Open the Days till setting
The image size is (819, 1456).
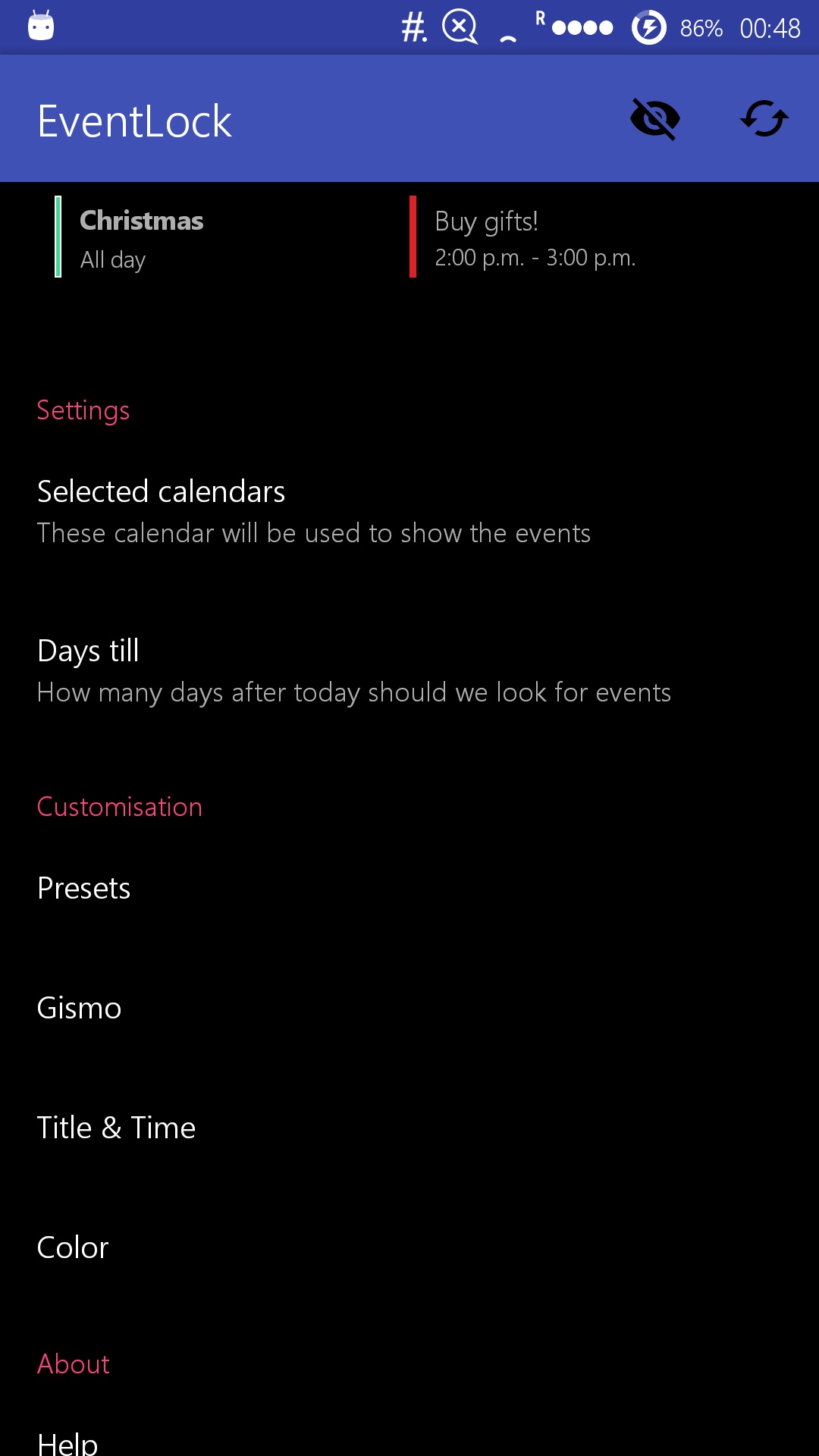[409, 671]
